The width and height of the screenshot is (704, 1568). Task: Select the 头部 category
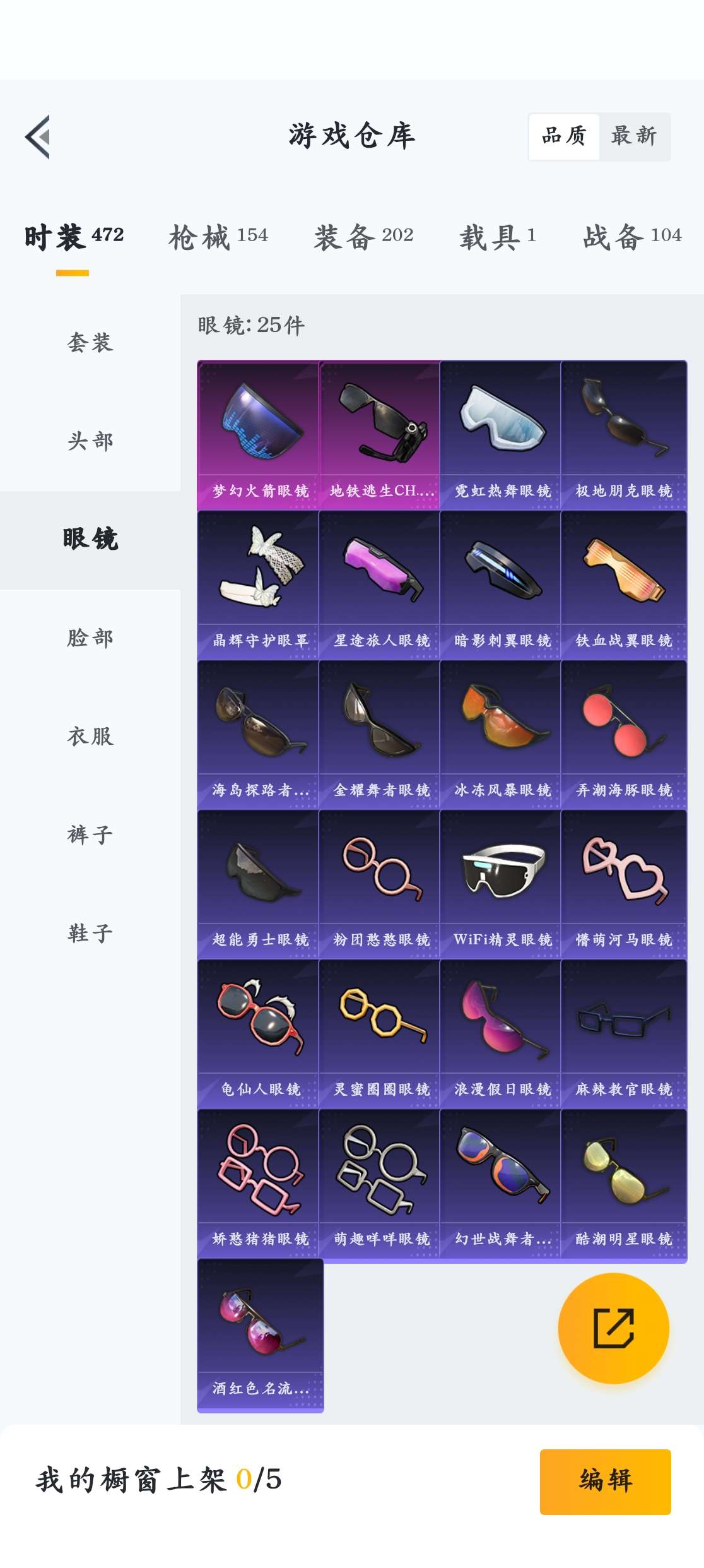tap(90, 441)
